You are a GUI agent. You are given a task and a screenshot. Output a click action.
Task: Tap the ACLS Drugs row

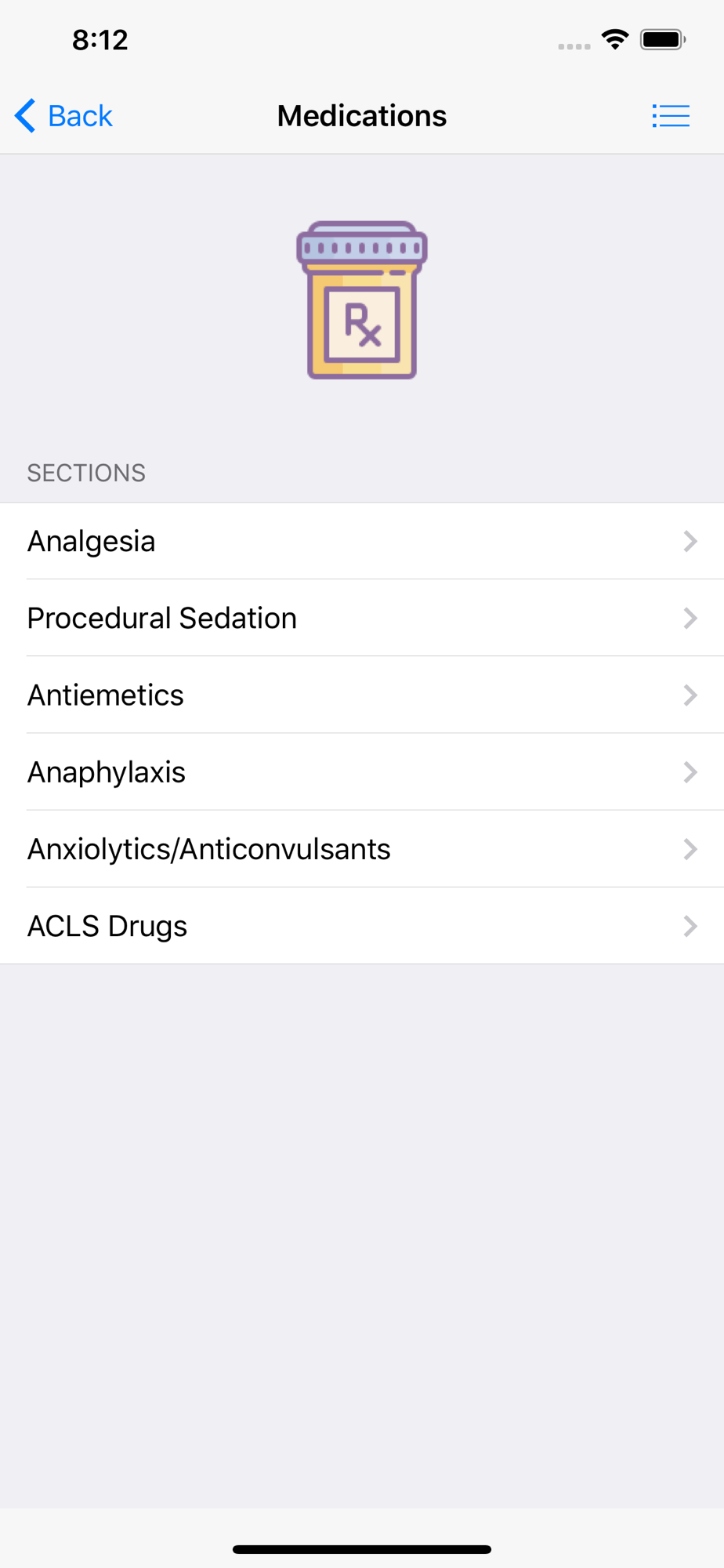pyautogui.click(x=362, y=925)
